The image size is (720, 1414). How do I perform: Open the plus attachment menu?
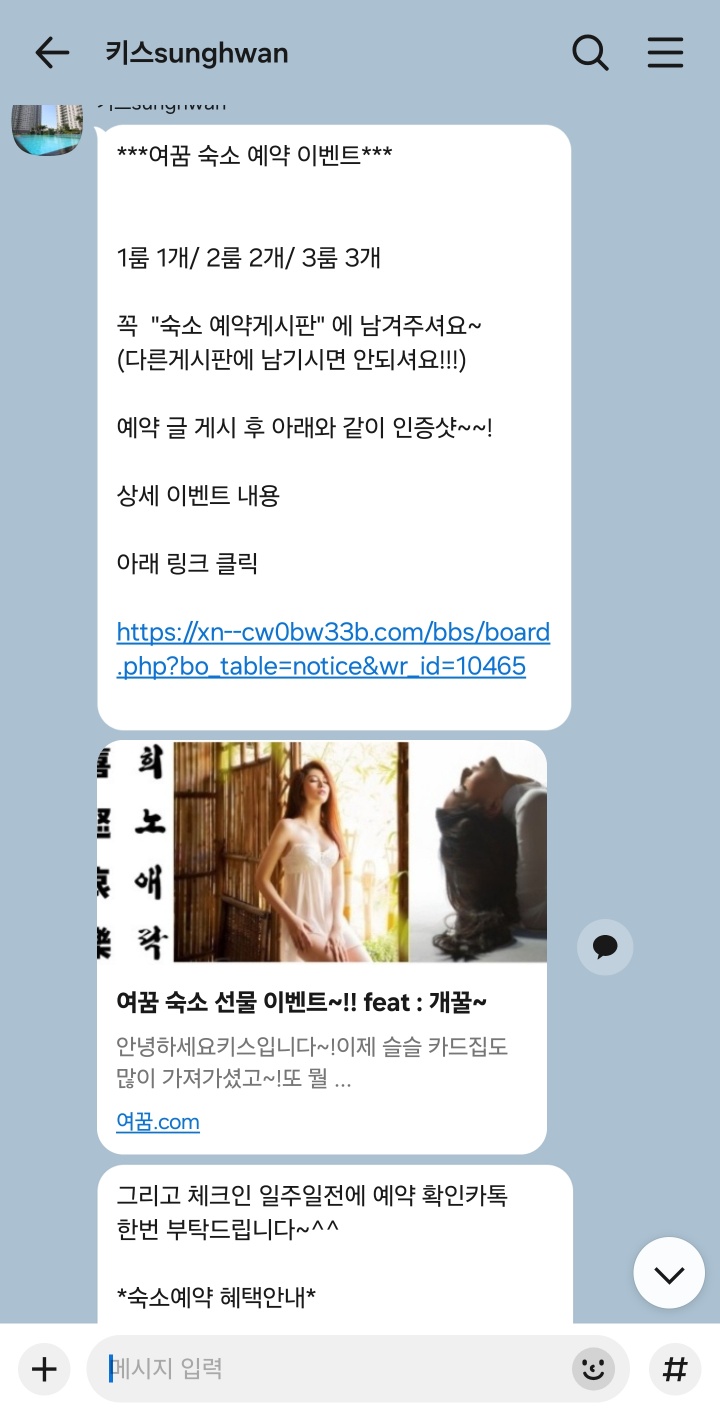(44, 1369)
